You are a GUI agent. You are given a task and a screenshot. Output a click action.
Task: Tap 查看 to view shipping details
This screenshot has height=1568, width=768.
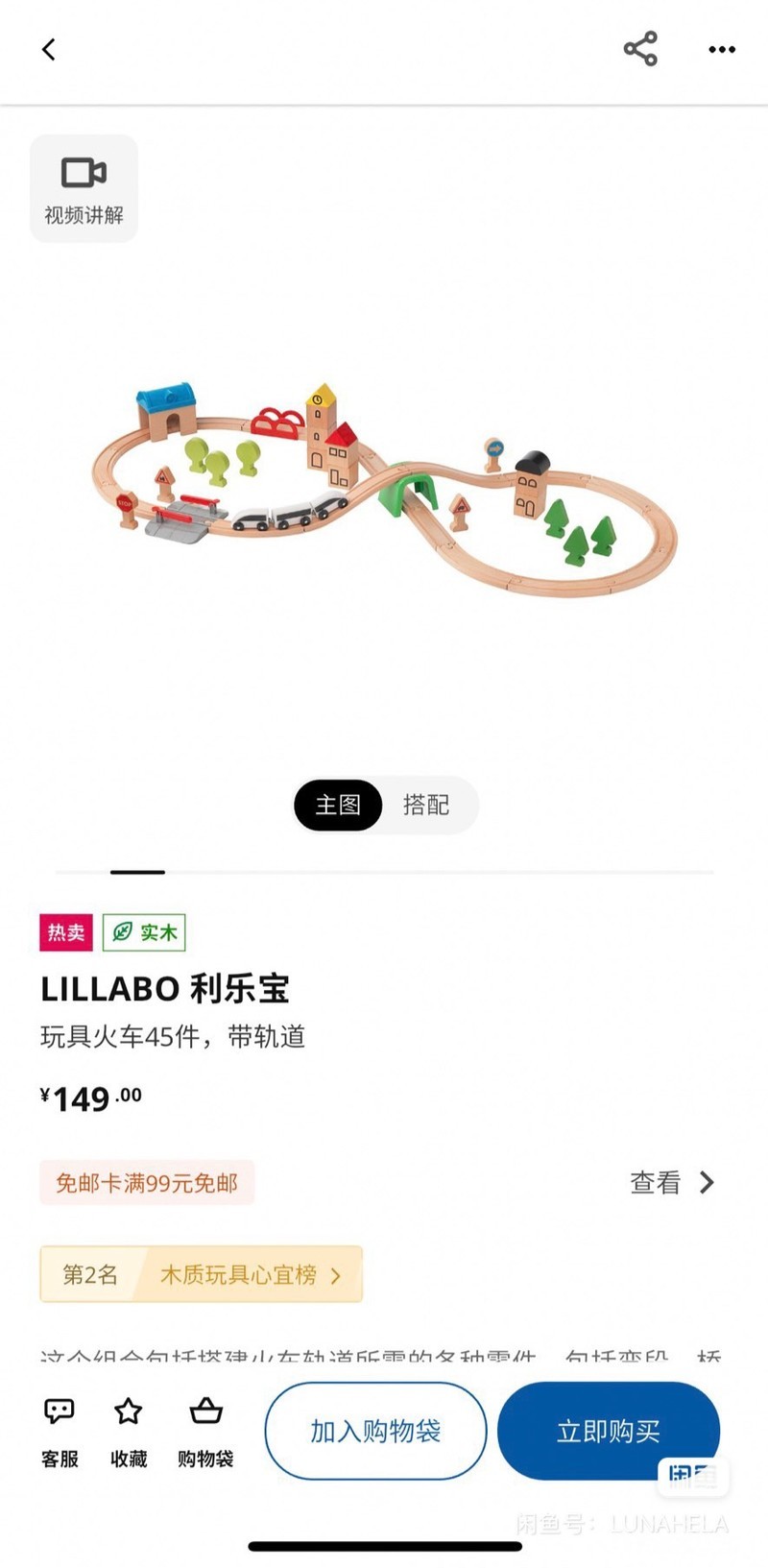pyautogui.click(x=671, y=1182)
